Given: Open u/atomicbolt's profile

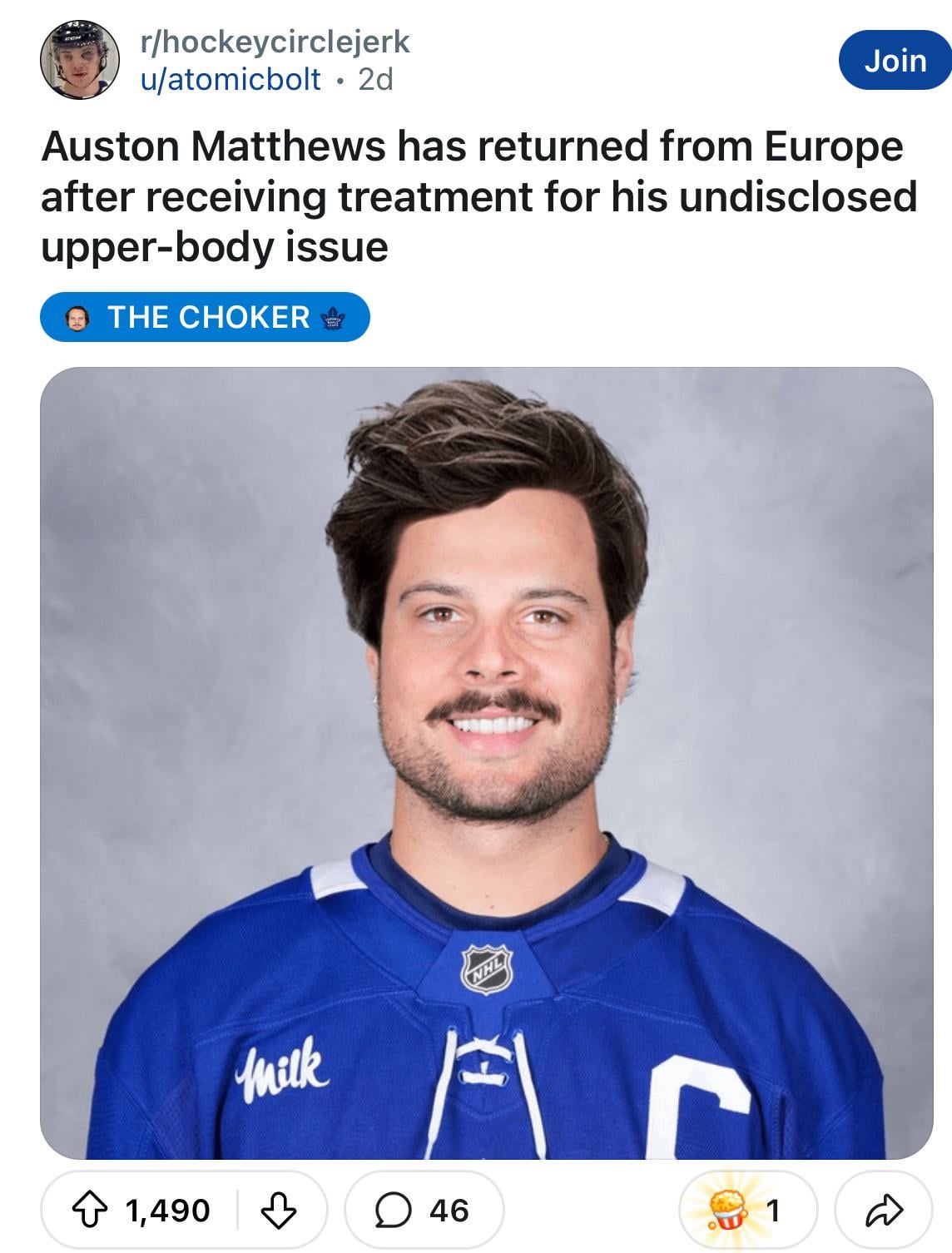Looking at the screenshot, I should (x=231, y=79).
